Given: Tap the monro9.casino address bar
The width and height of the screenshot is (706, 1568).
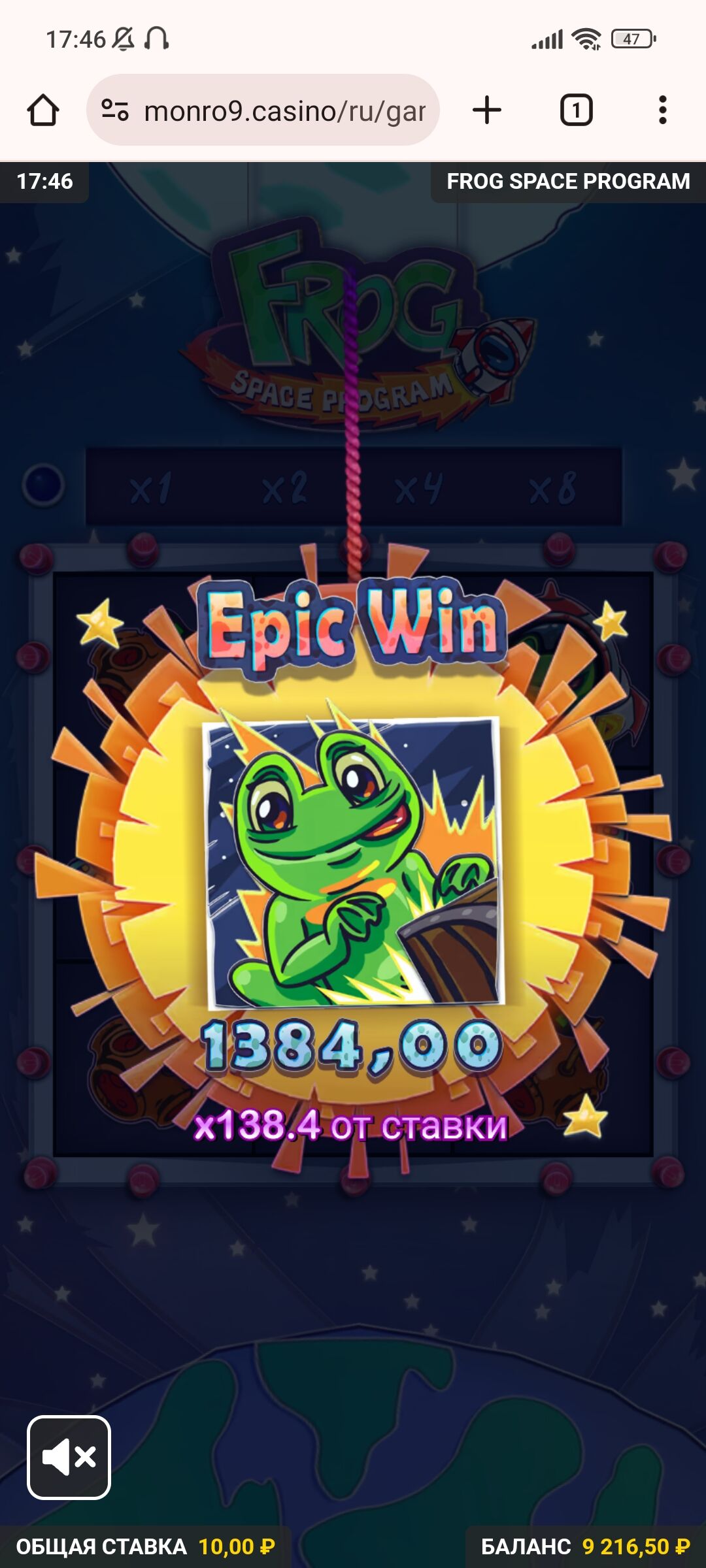Looking at the screenshot, I should (263, 110).
